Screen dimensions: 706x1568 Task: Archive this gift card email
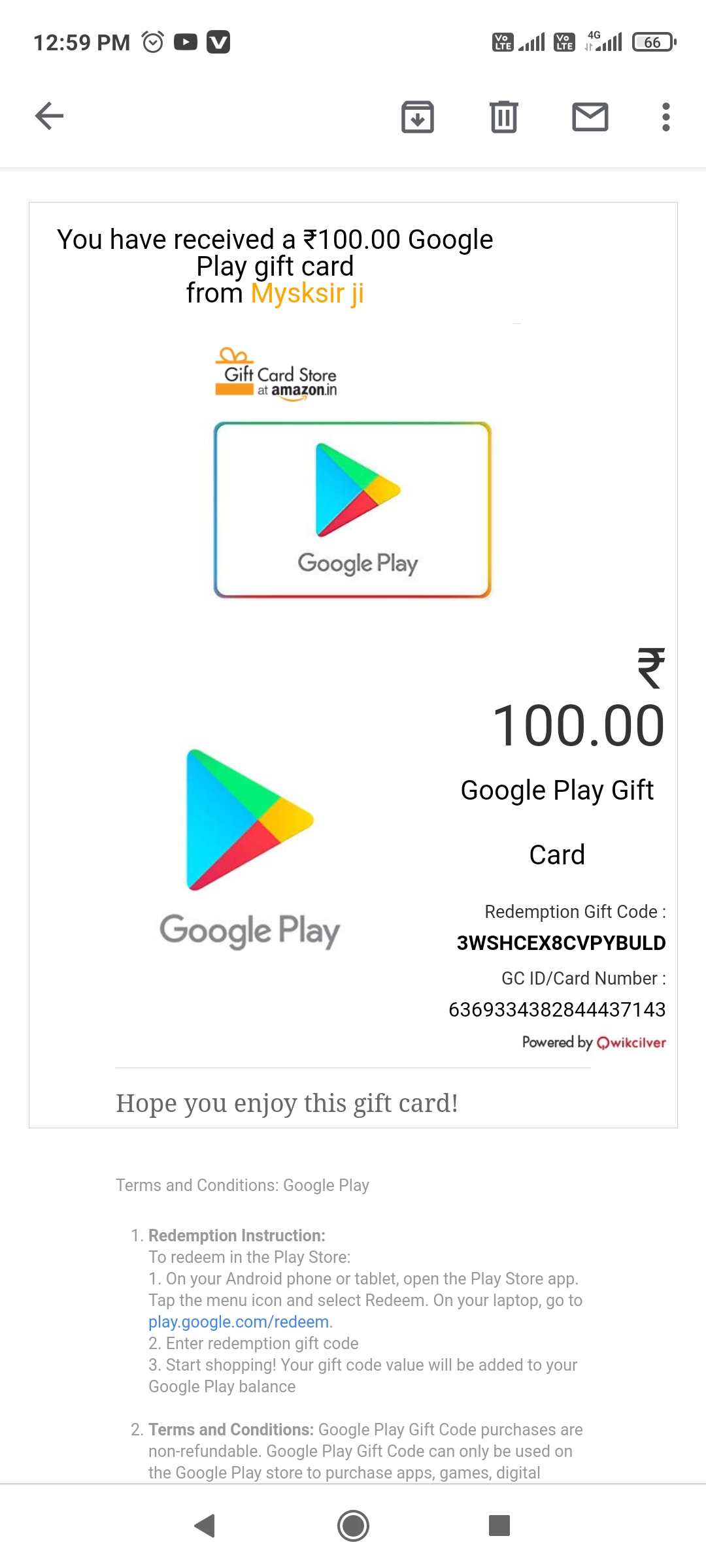(417, 117)
